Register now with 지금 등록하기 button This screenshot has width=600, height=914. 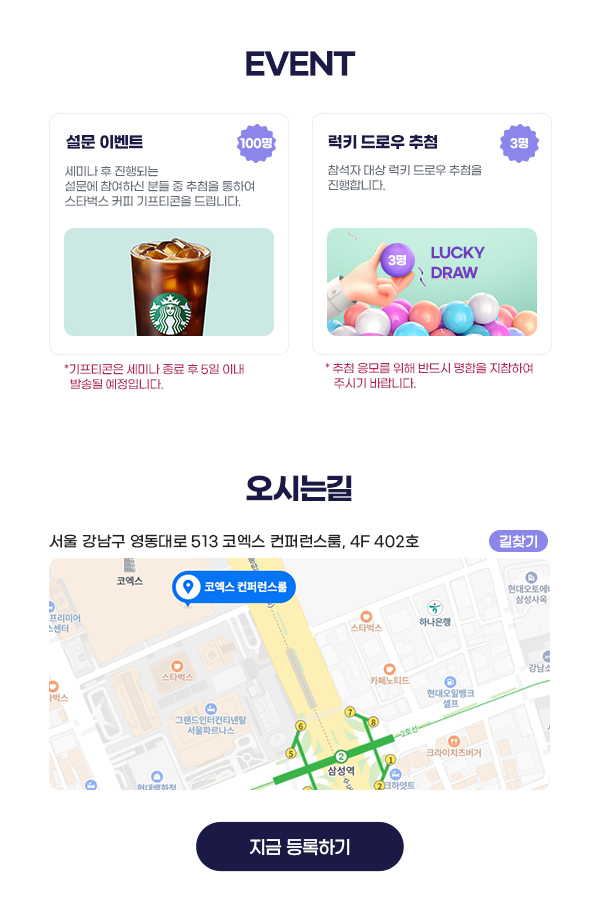click(300, 847)
